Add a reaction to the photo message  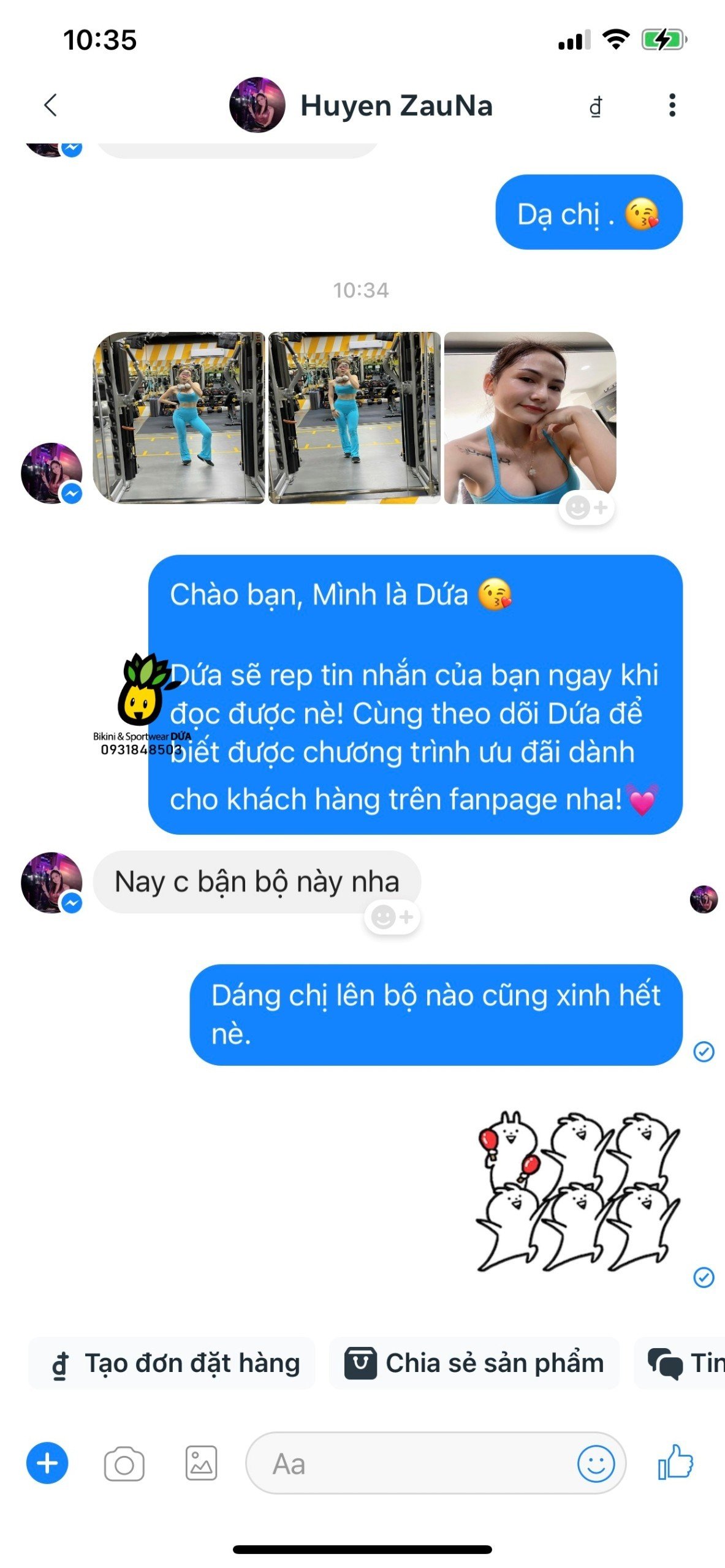pos(586,508)
